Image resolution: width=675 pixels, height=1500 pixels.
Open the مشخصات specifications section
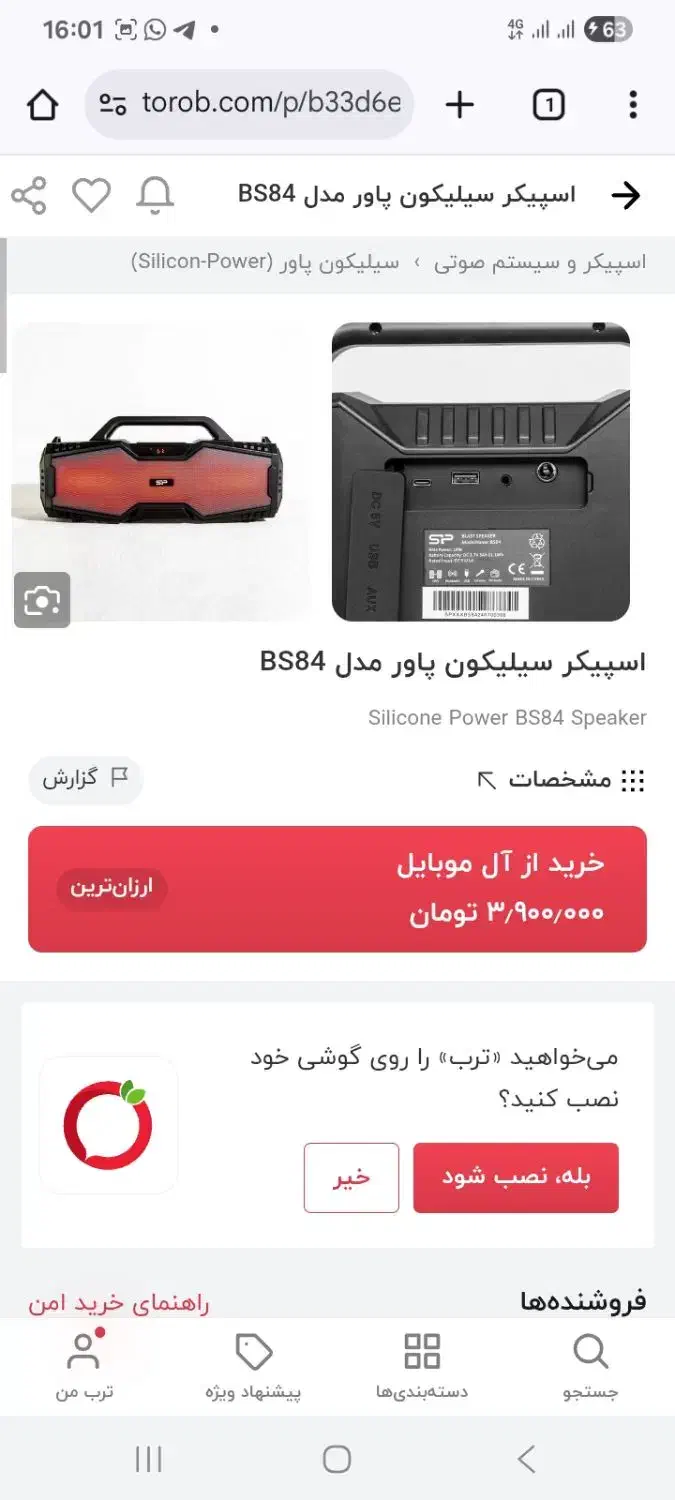pos(561,780)
